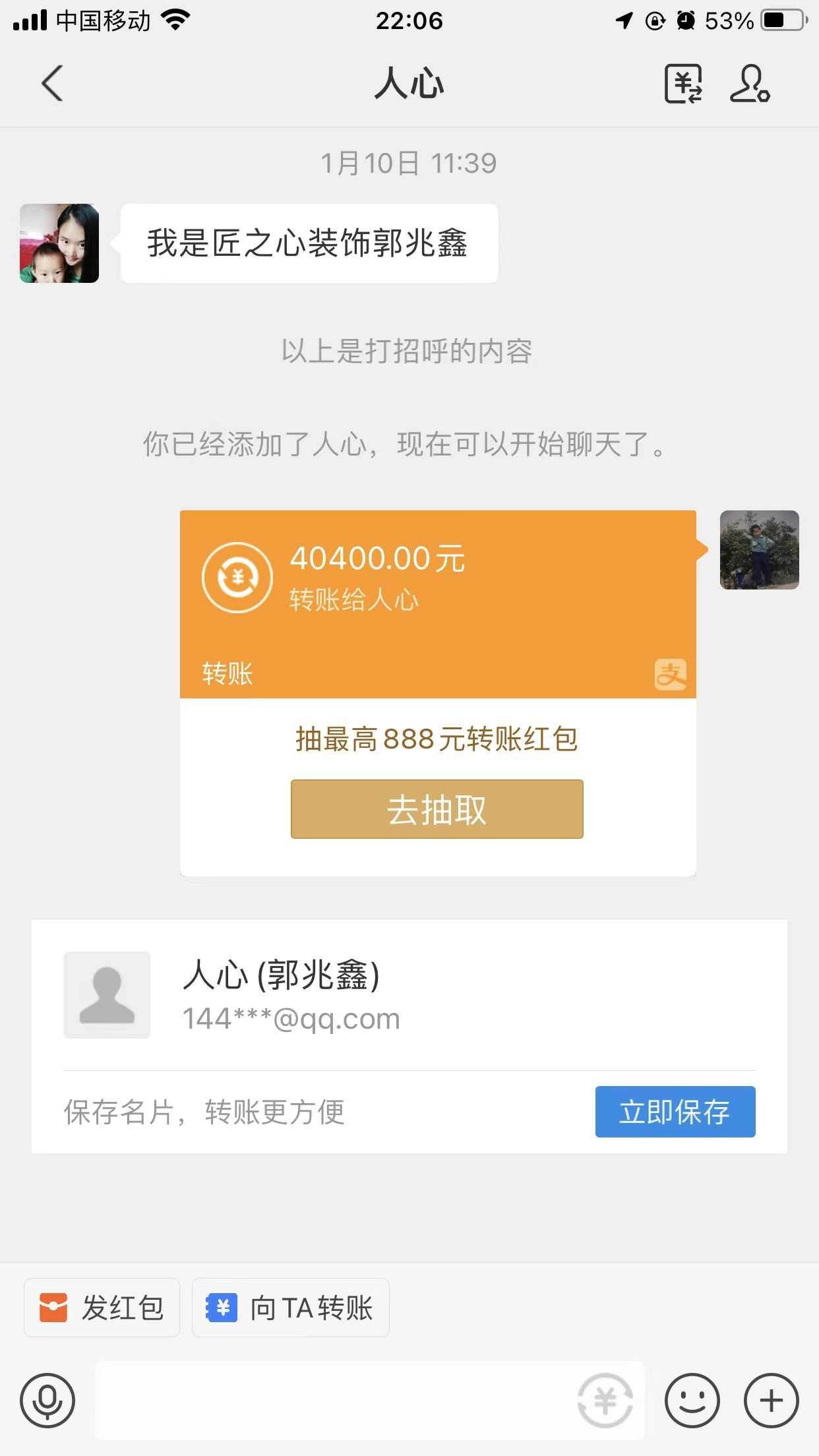Switch to voice input microphone
This screenshot has height=1456, width=819.
tap(47, 1401)
